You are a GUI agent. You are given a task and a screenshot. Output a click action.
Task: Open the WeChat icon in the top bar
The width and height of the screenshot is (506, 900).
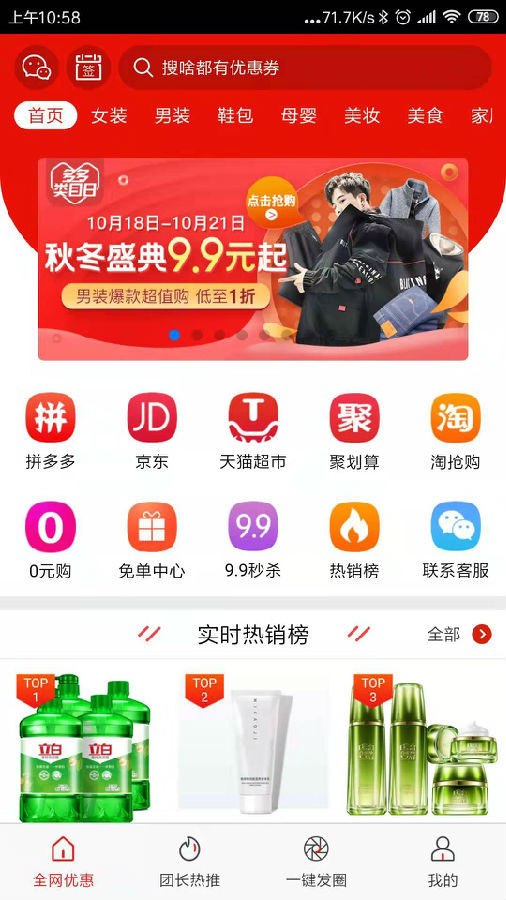tap(36, 68)
